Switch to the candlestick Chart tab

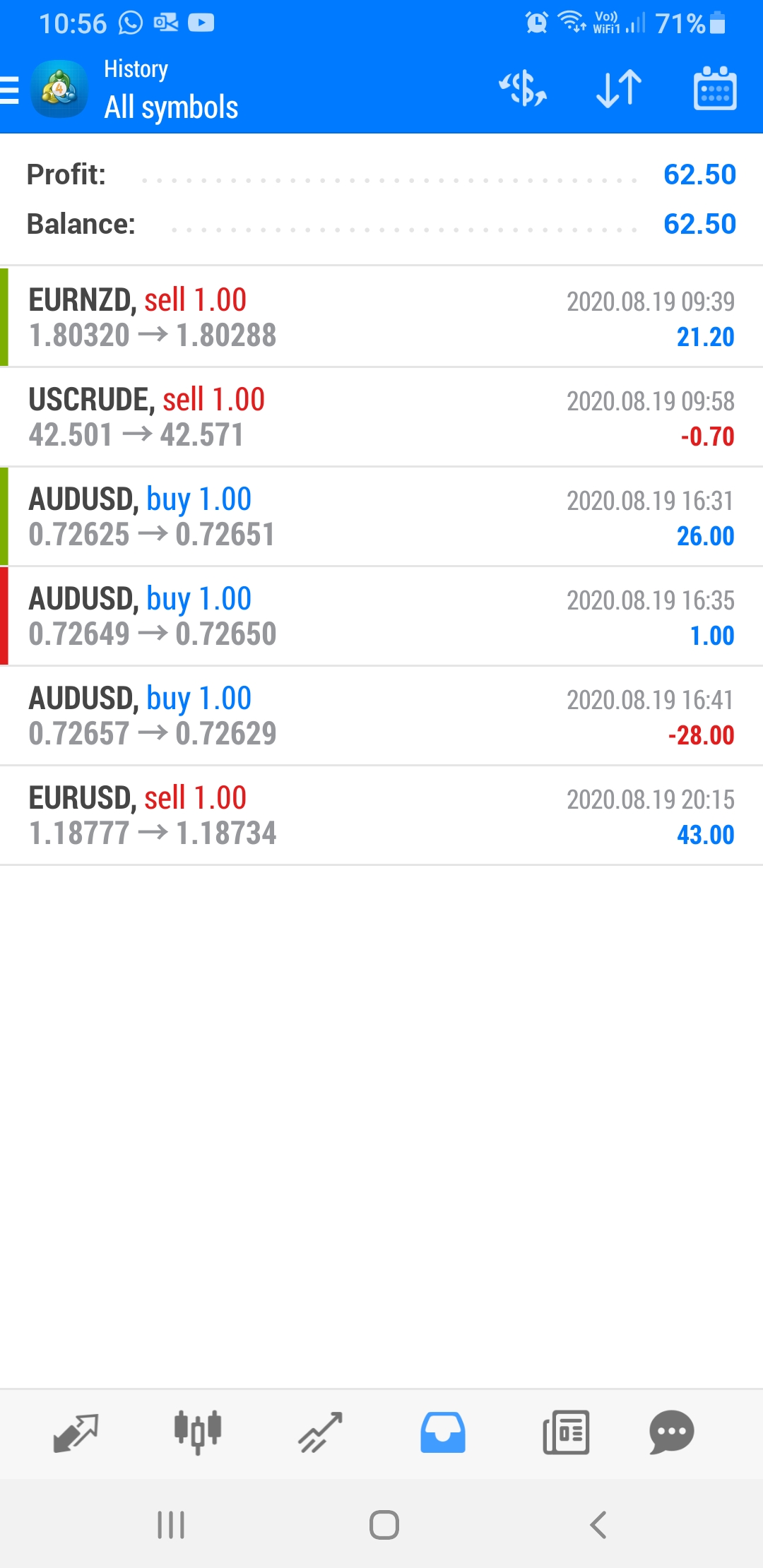198,1432
